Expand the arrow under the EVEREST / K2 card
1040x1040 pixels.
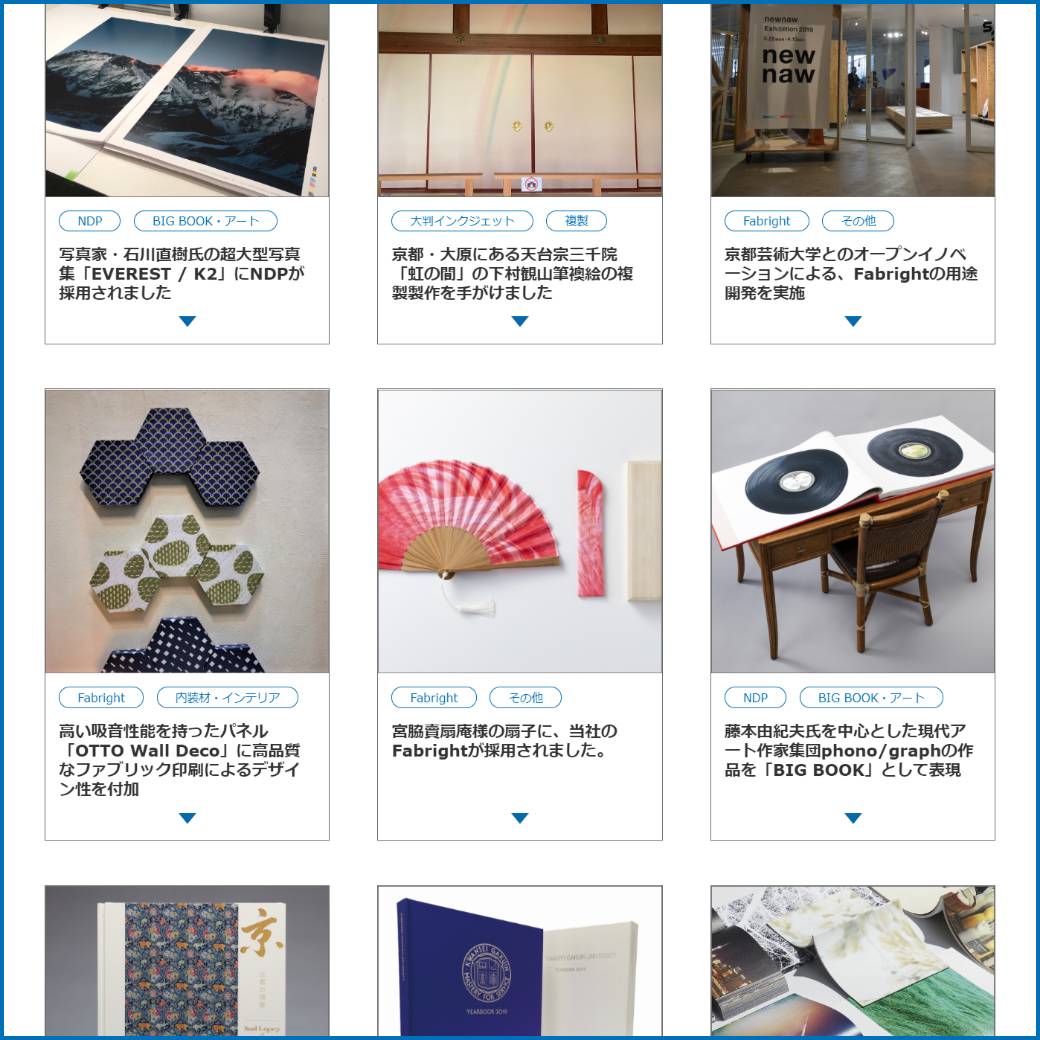point(187,321)
